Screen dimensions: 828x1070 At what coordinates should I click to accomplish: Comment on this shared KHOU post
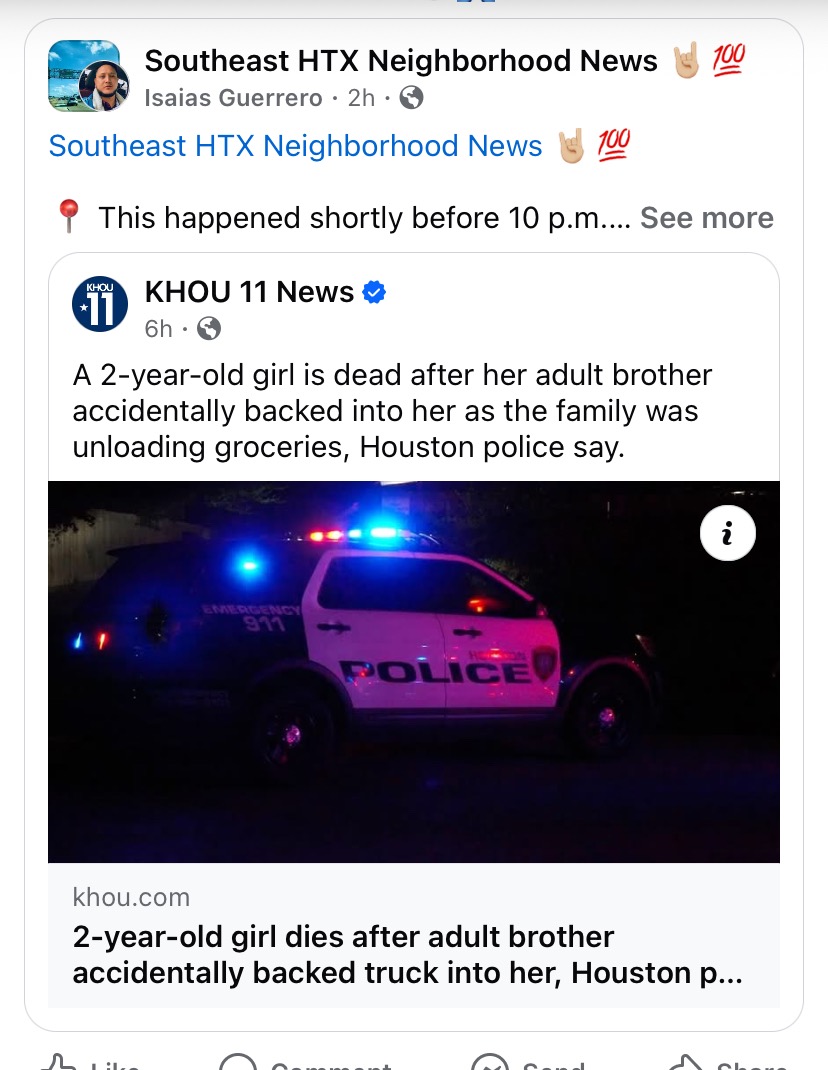pyautogui.click(x=305, y=1062)
